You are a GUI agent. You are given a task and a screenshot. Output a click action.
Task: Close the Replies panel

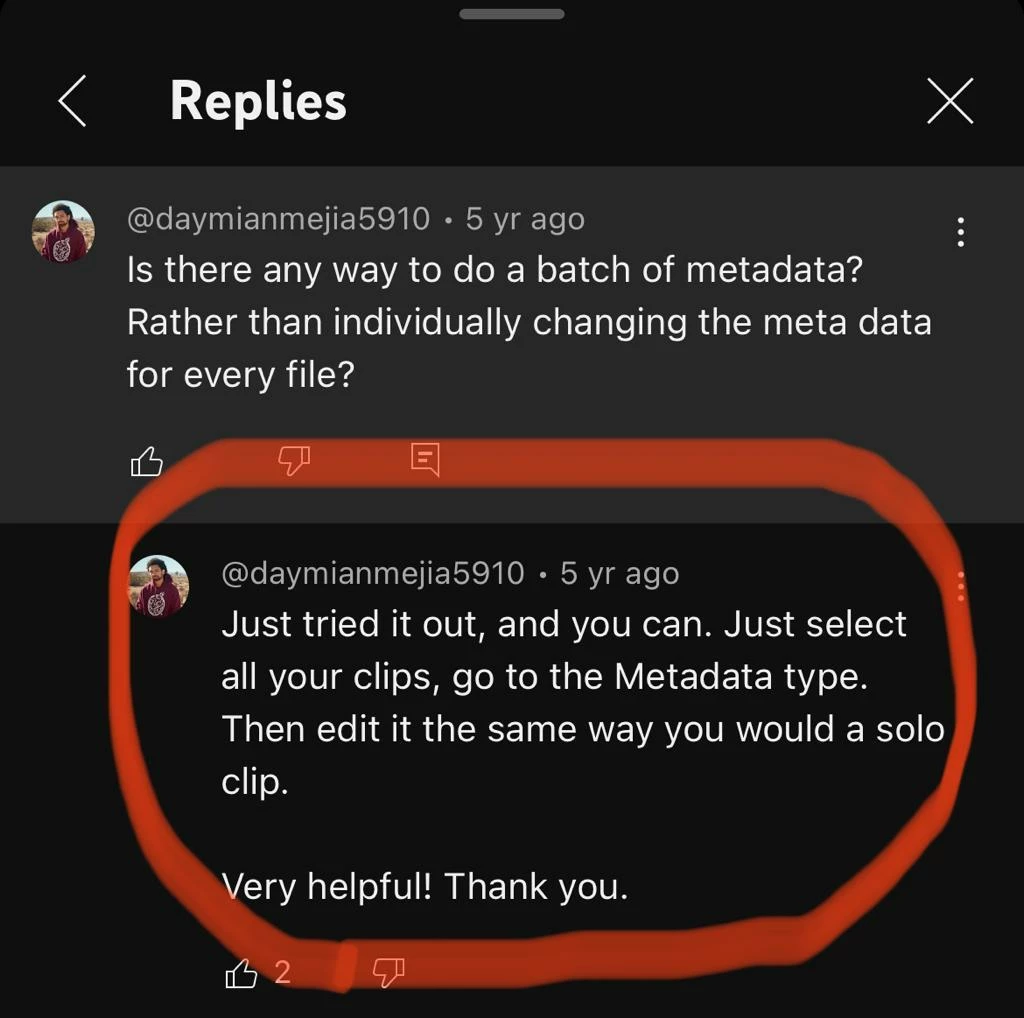(949, 101)
